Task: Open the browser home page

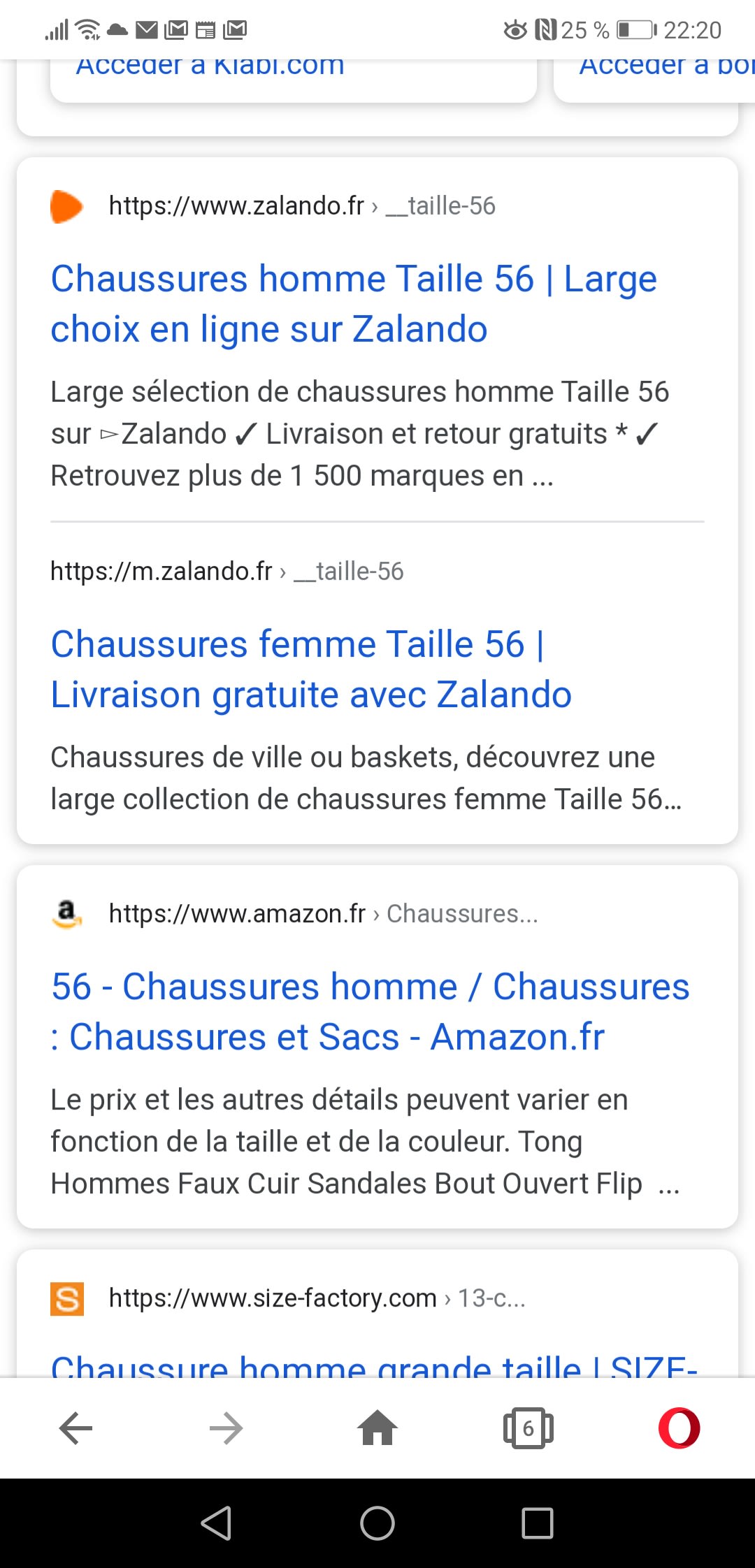Action: (x=377, y=1428)
